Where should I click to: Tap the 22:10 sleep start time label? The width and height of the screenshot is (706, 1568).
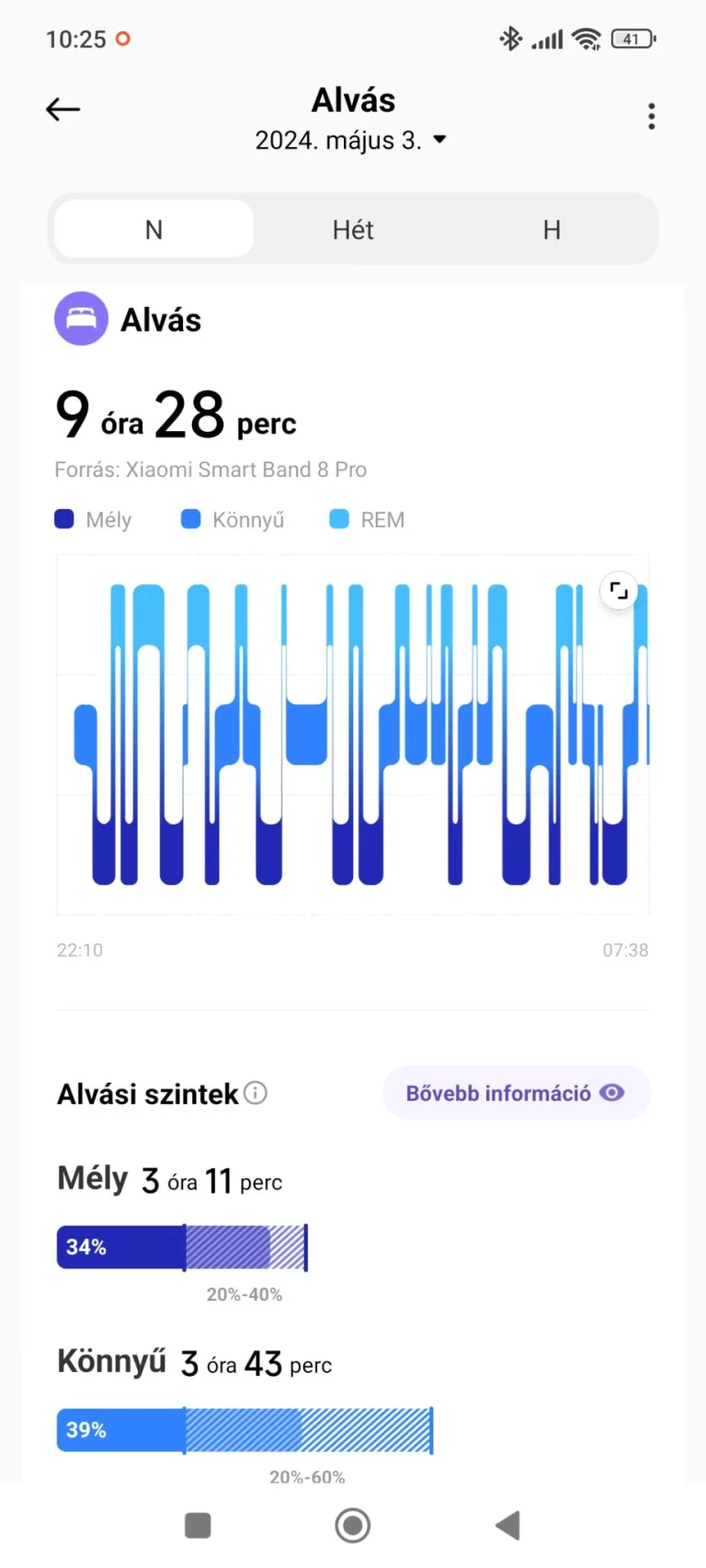tap(79, 949)
